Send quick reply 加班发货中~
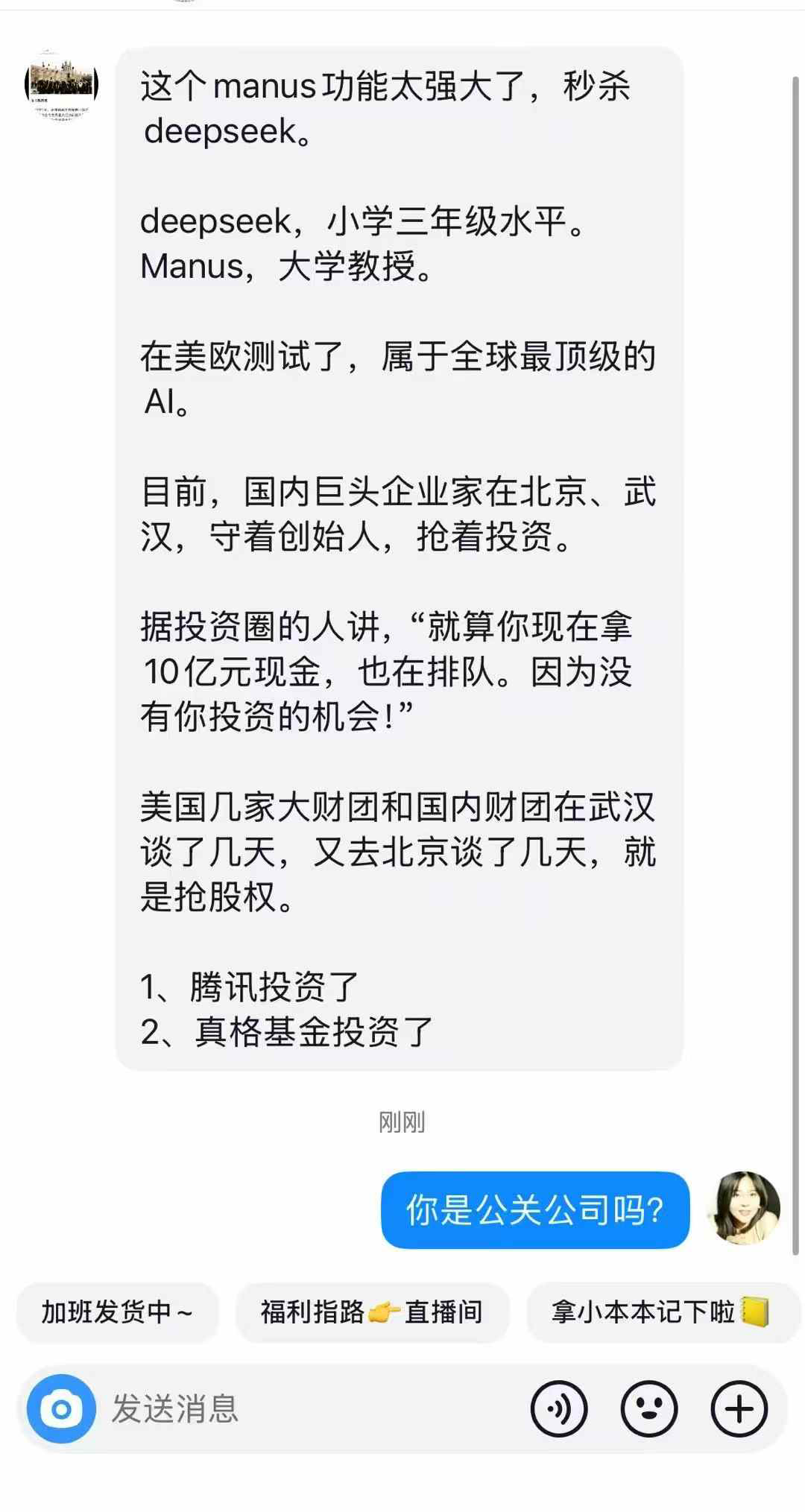Screen dimensions: 805x1512 (117, 1312)
